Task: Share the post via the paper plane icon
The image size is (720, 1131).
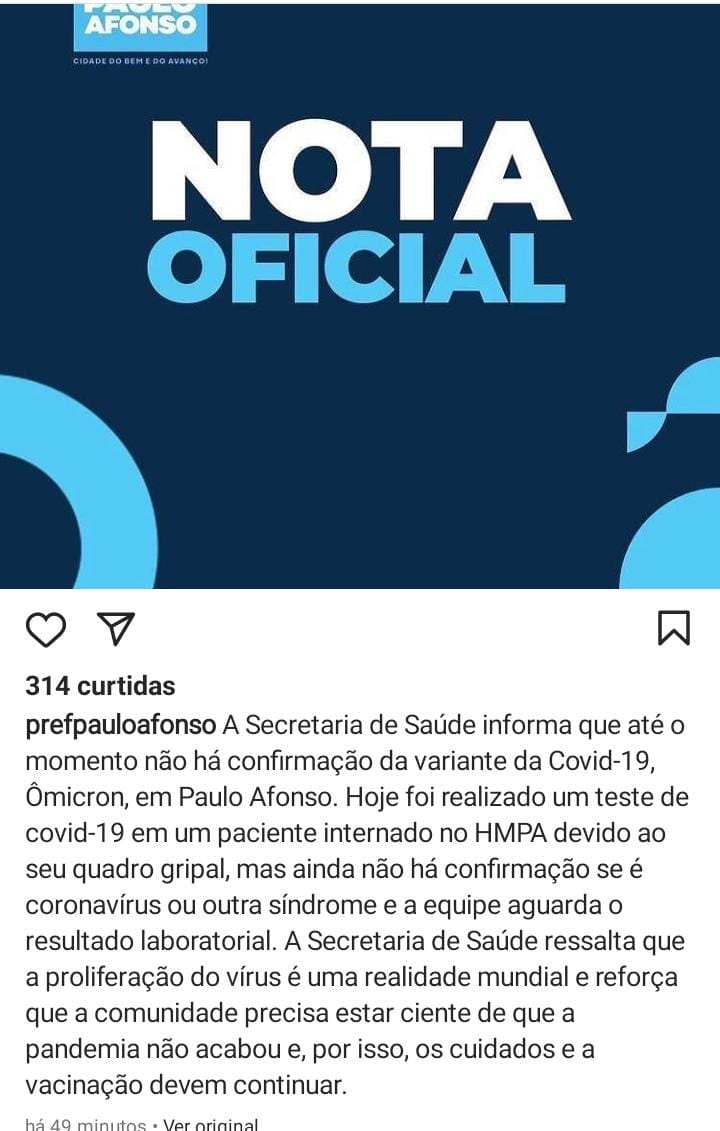Action: [116, 628]
